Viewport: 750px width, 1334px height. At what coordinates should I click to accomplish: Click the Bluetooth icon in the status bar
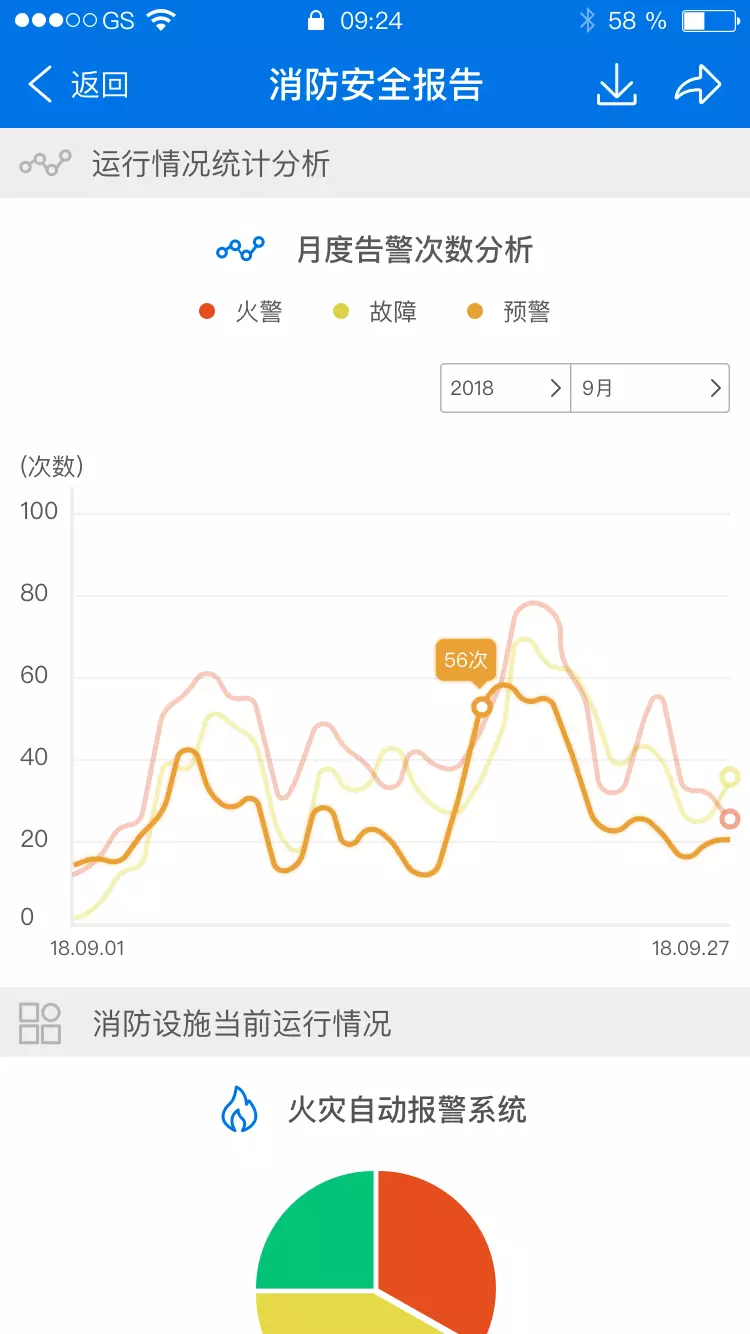tap(585, 18)
